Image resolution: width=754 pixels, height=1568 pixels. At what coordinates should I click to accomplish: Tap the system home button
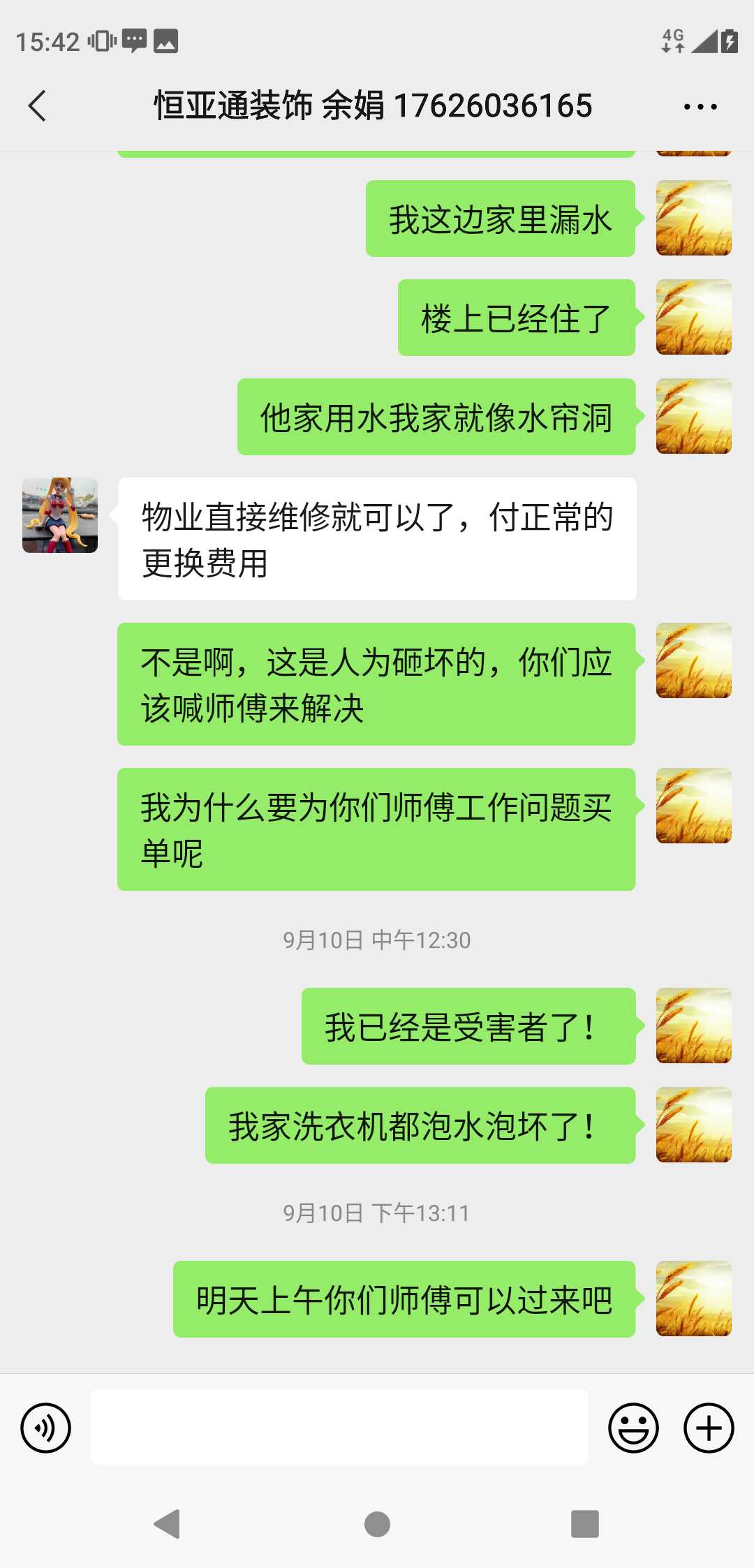377,1524
